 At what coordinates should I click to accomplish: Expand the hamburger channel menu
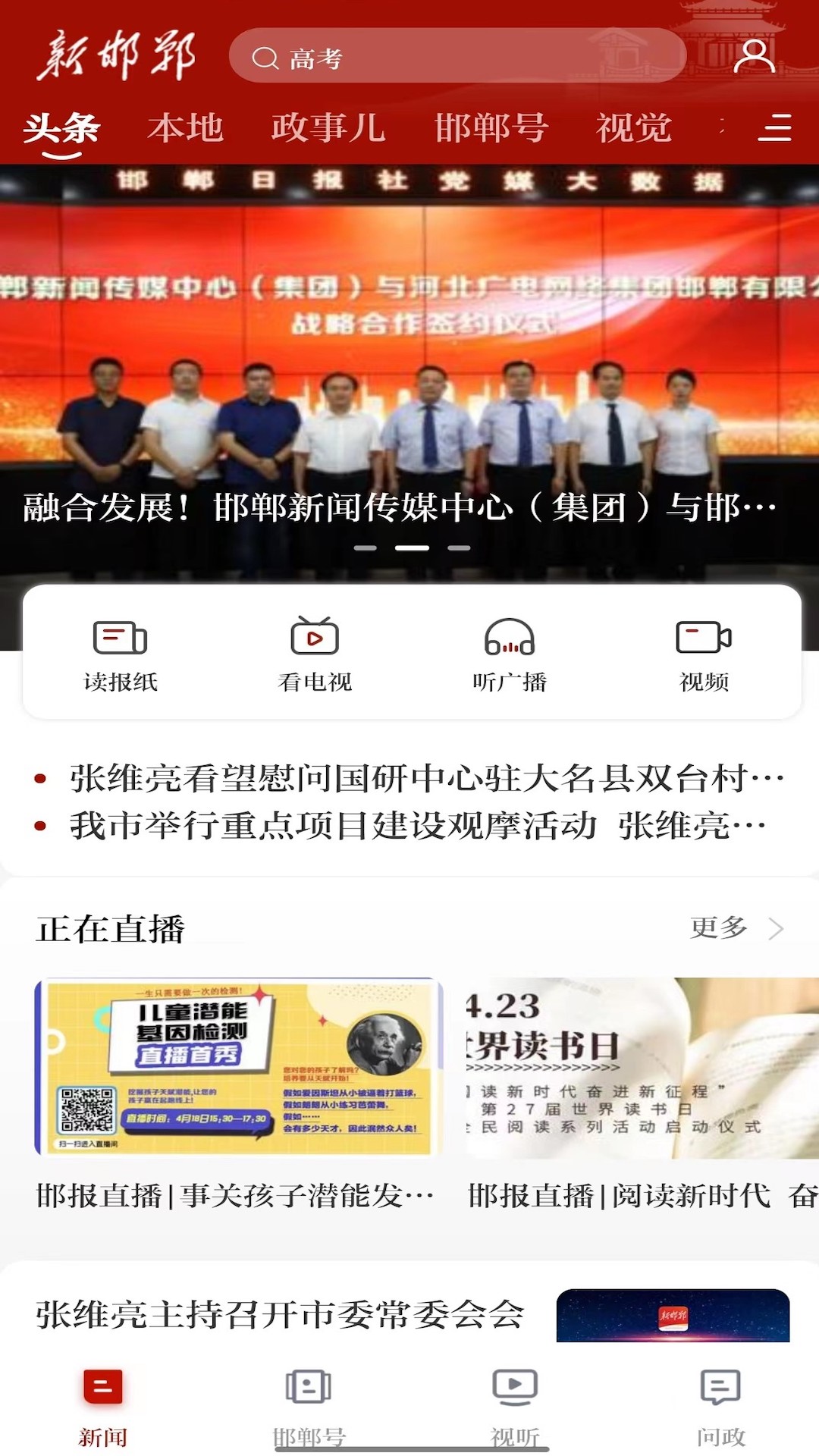(x=775, y=130)
